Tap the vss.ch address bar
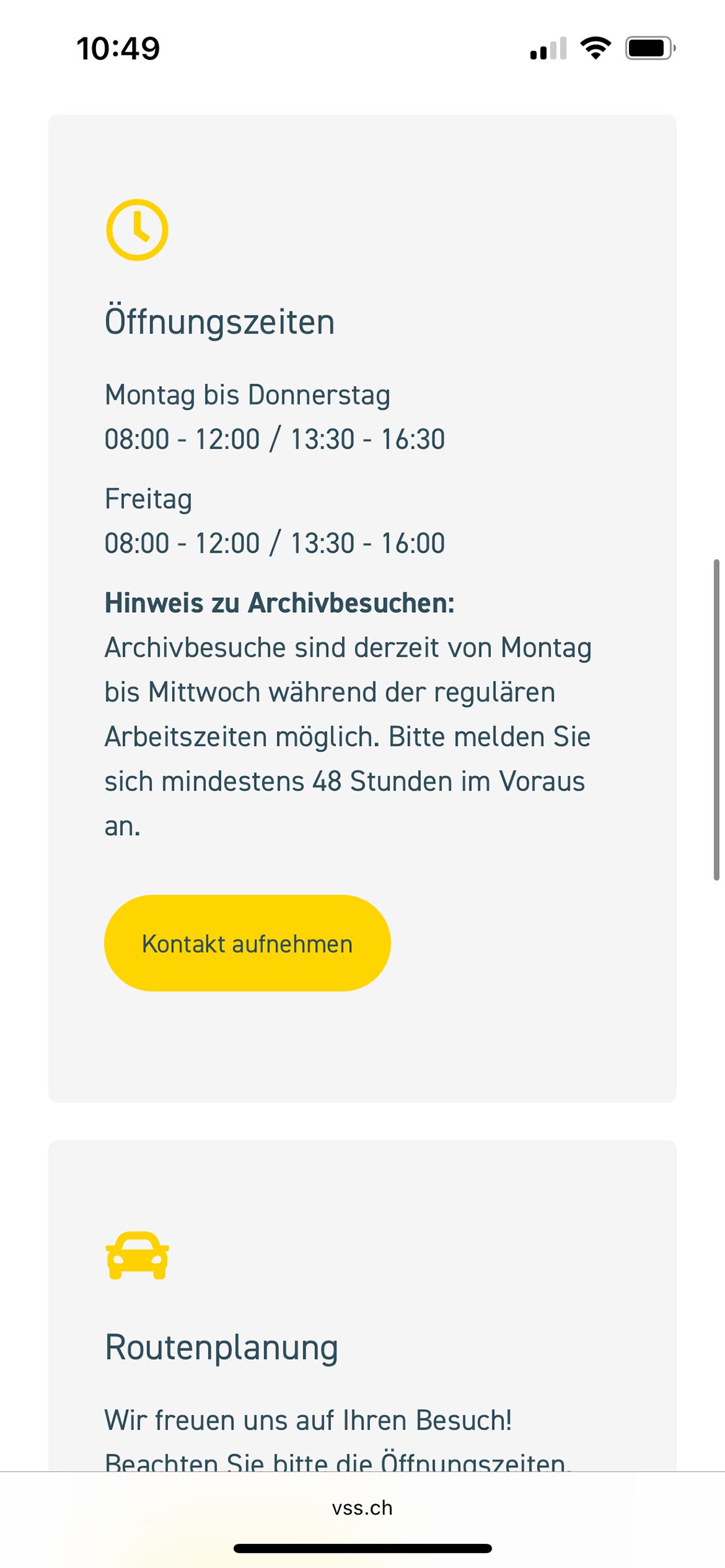725x1568 pixels. (x=362, y=1508)
